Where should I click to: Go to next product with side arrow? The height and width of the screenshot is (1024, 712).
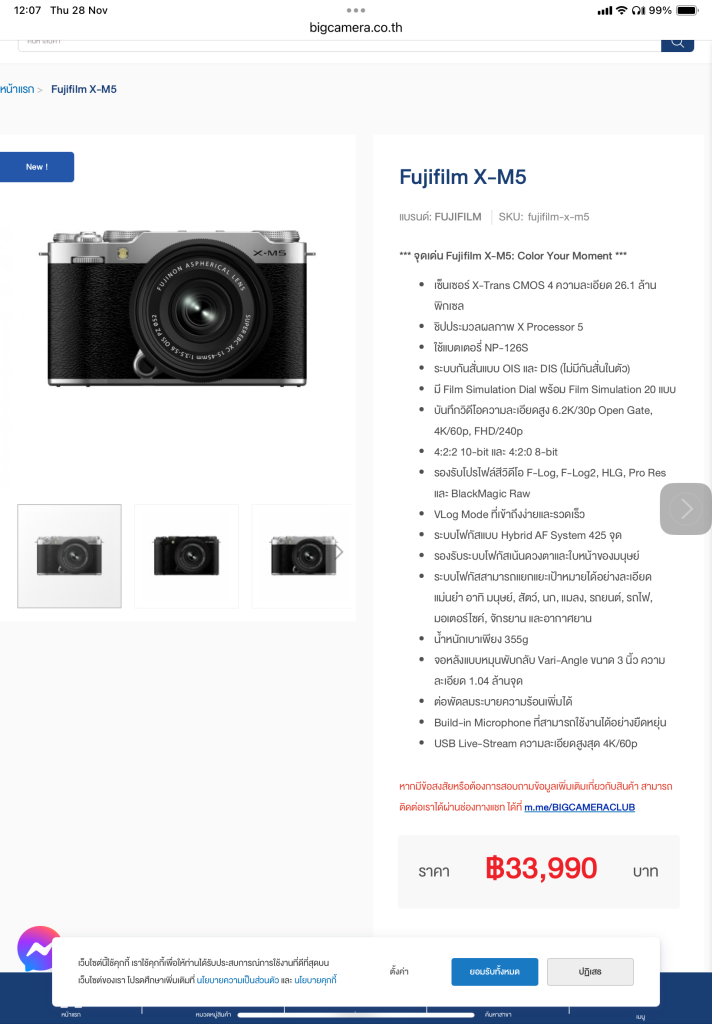(x=686, y=509)
